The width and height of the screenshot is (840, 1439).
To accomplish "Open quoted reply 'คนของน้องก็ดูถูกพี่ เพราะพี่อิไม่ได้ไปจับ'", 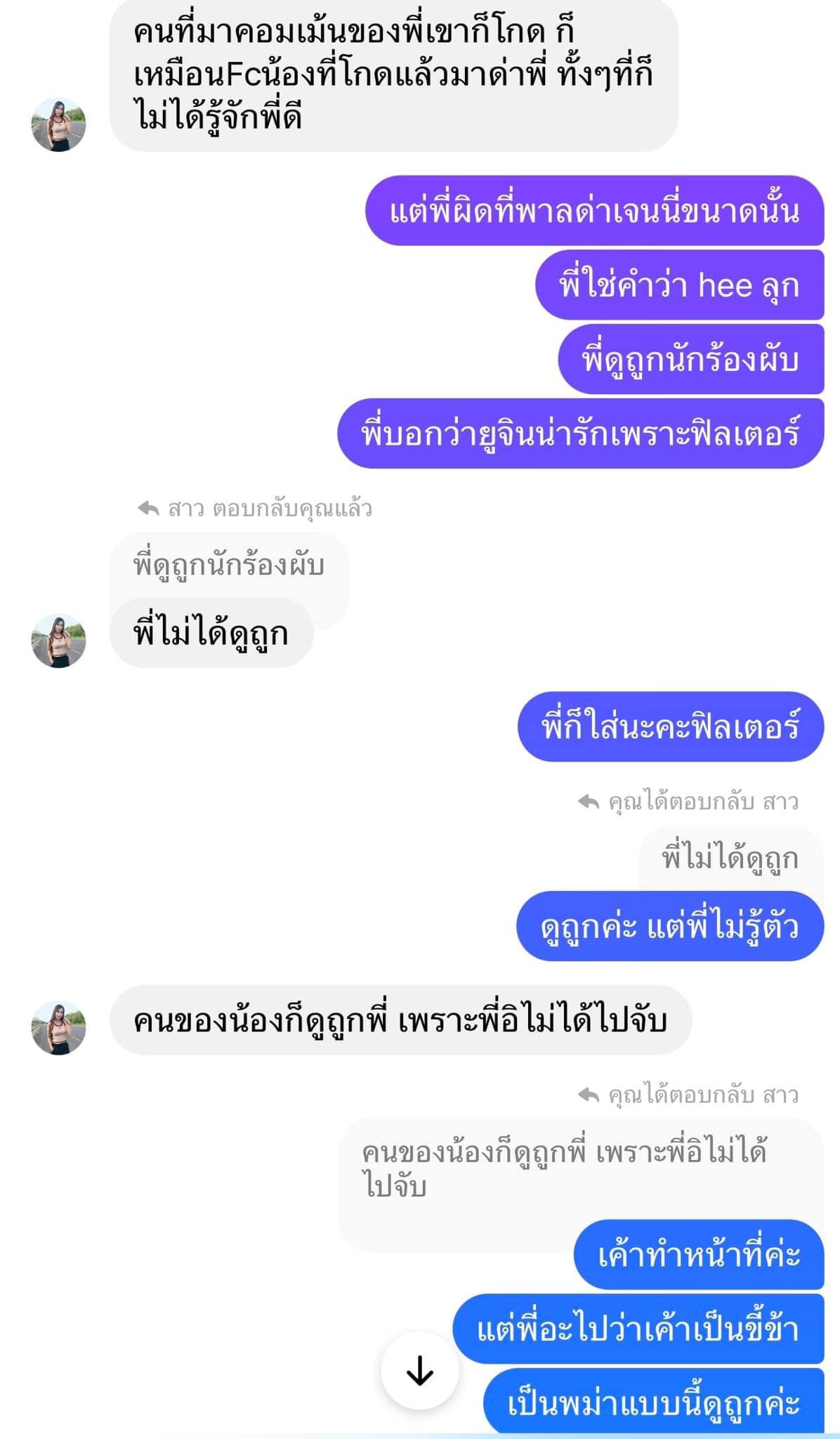I will coord(564,1168).
